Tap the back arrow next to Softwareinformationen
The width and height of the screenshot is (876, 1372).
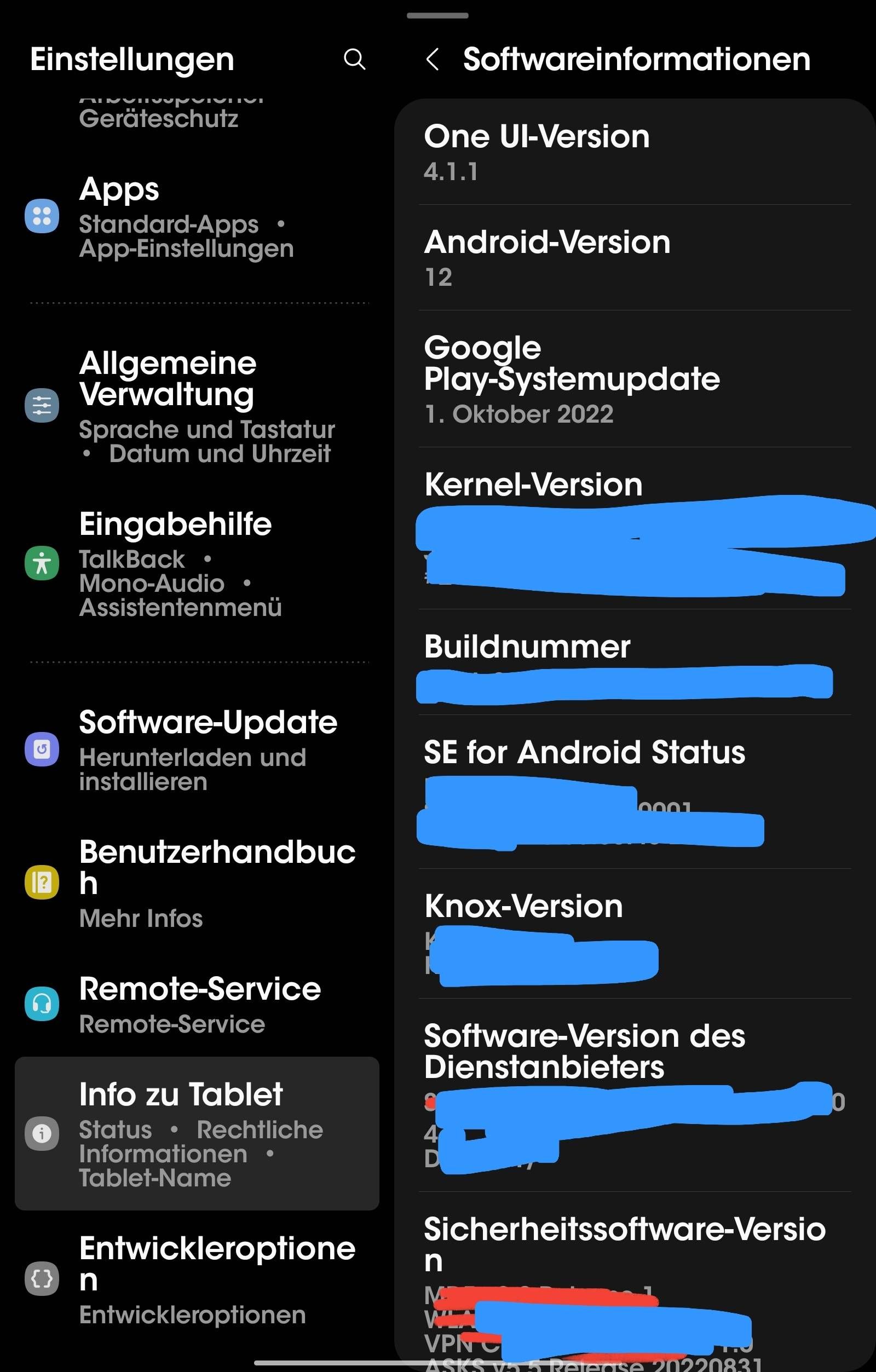pos(434,60)
